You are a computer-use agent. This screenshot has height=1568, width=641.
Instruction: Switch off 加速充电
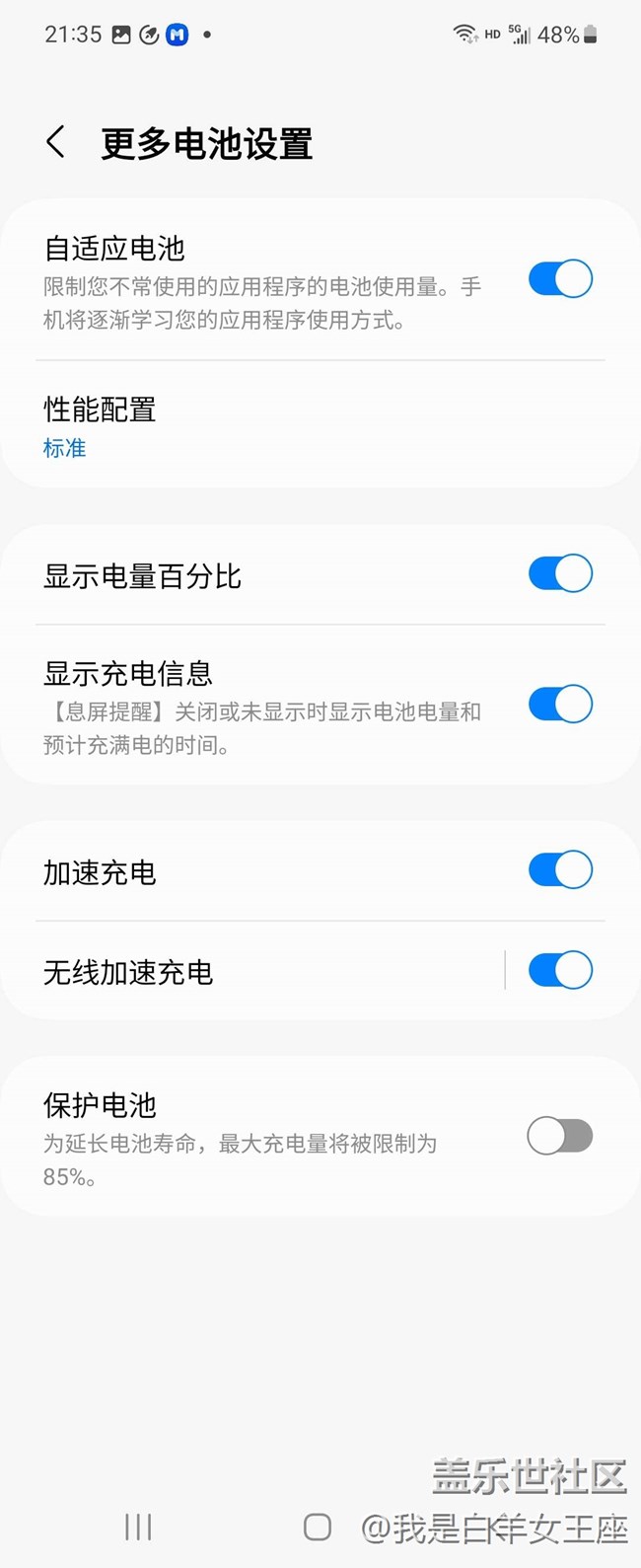click(x=560, y=870)
